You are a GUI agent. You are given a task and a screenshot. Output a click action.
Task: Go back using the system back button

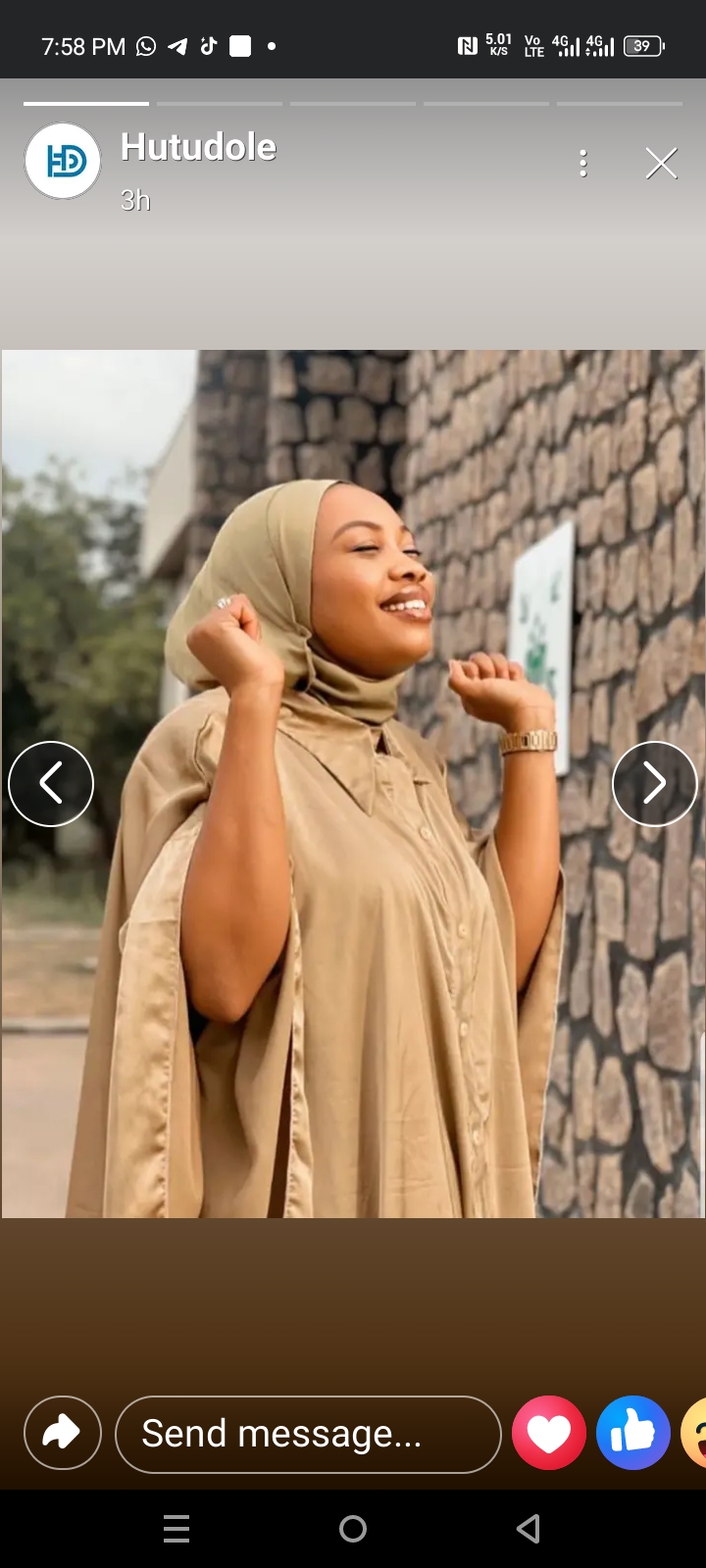[529, 1528]
